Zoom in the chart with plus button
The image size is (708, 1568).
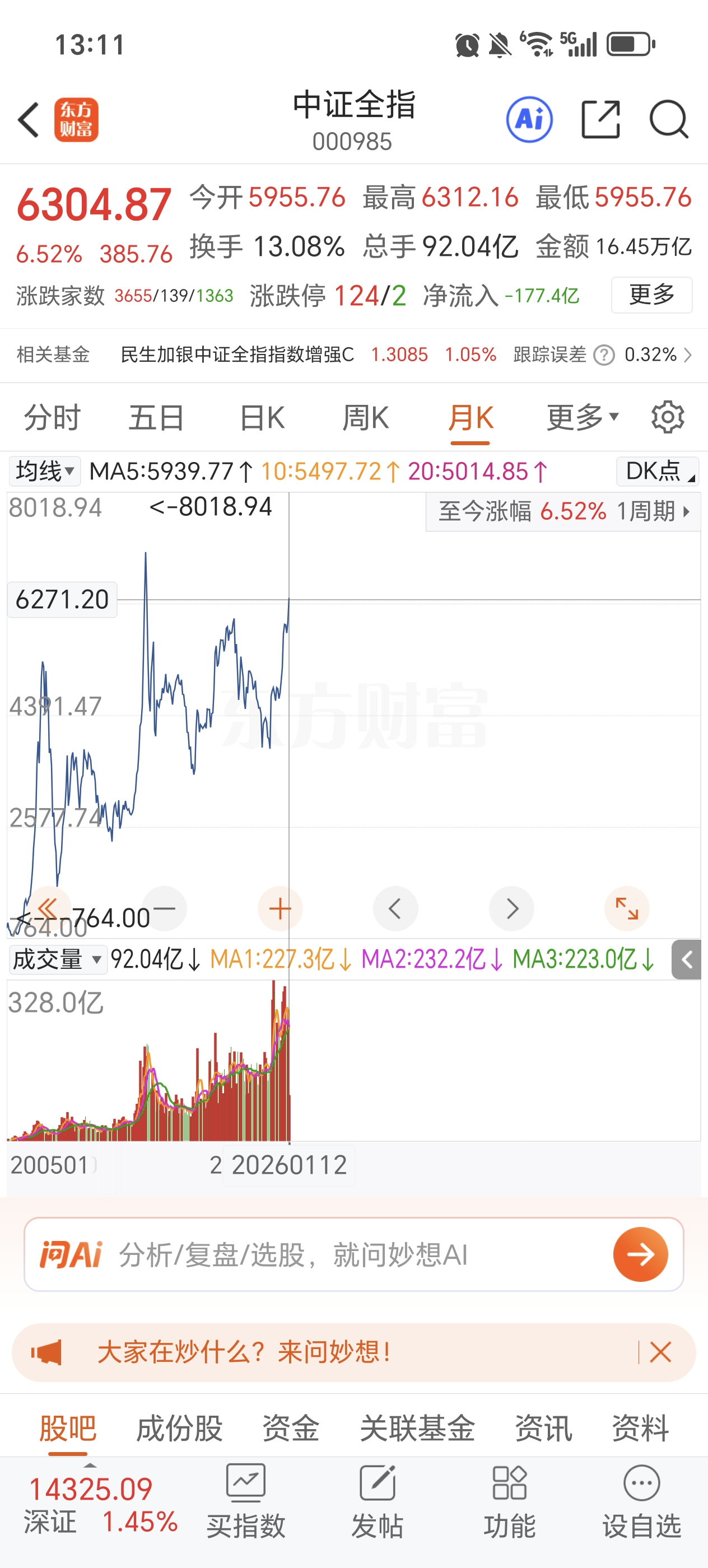click(280, 909)
